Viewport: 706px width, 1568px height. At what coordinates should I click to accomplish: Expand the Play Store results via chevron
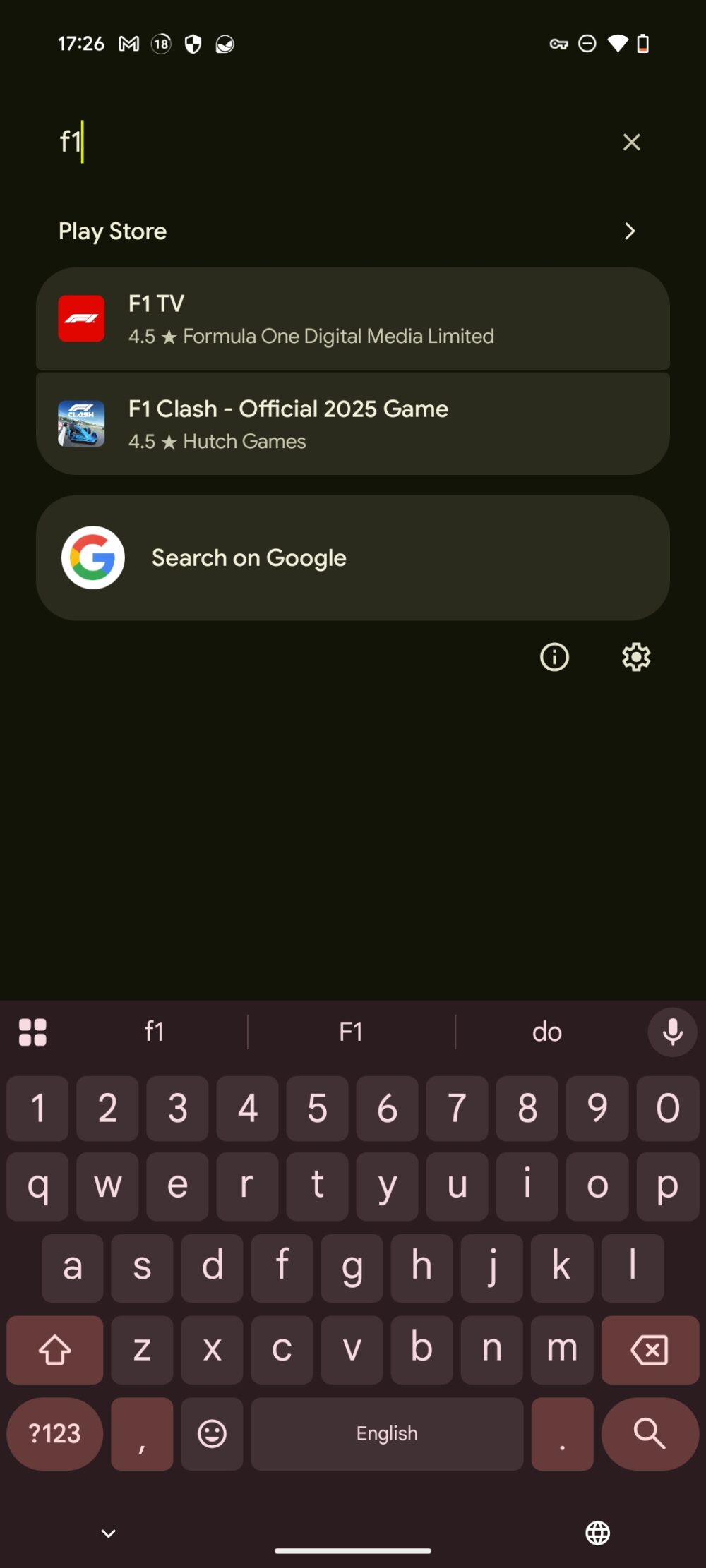629,231
